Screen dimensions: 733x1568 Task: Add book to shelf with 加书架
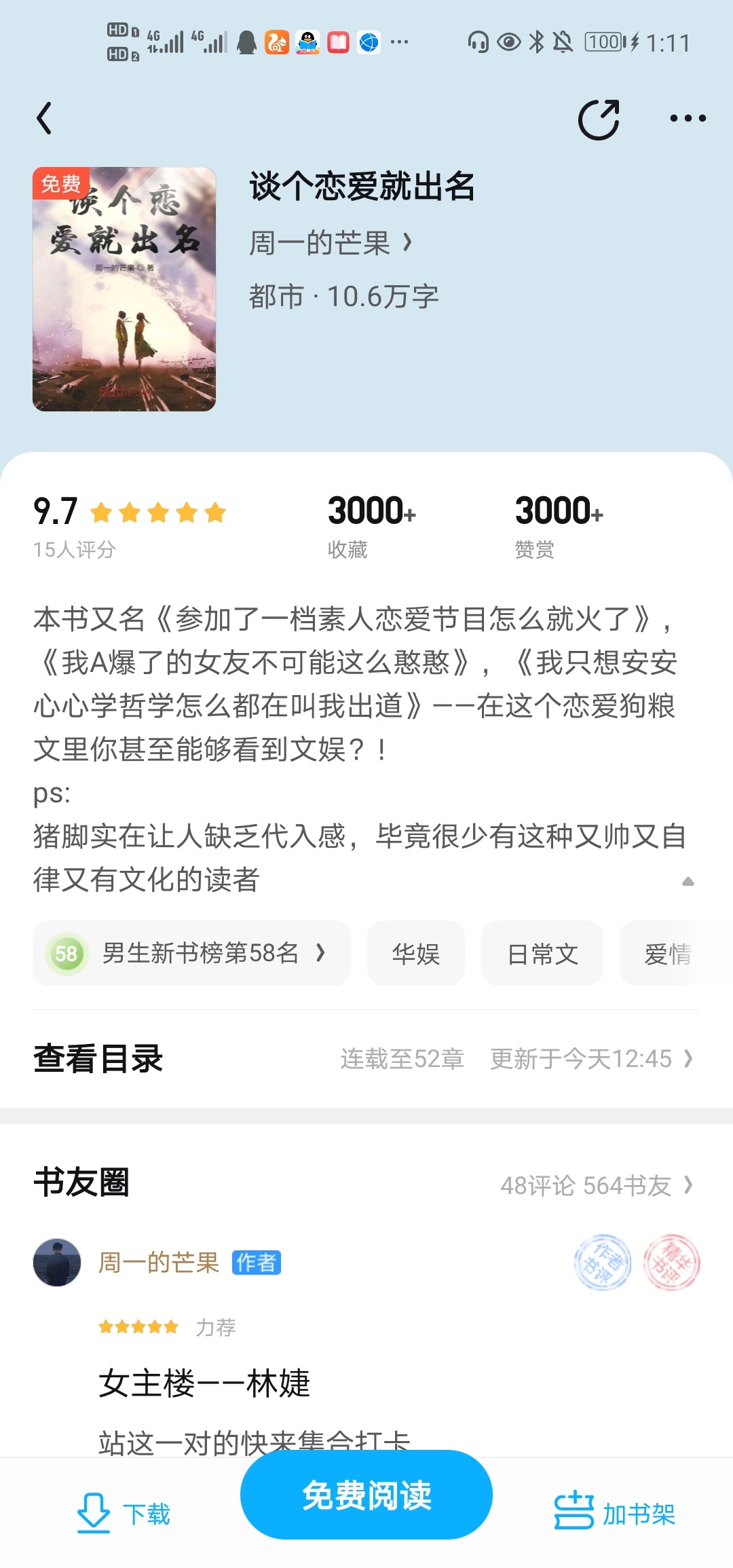tap(615, 1513)
